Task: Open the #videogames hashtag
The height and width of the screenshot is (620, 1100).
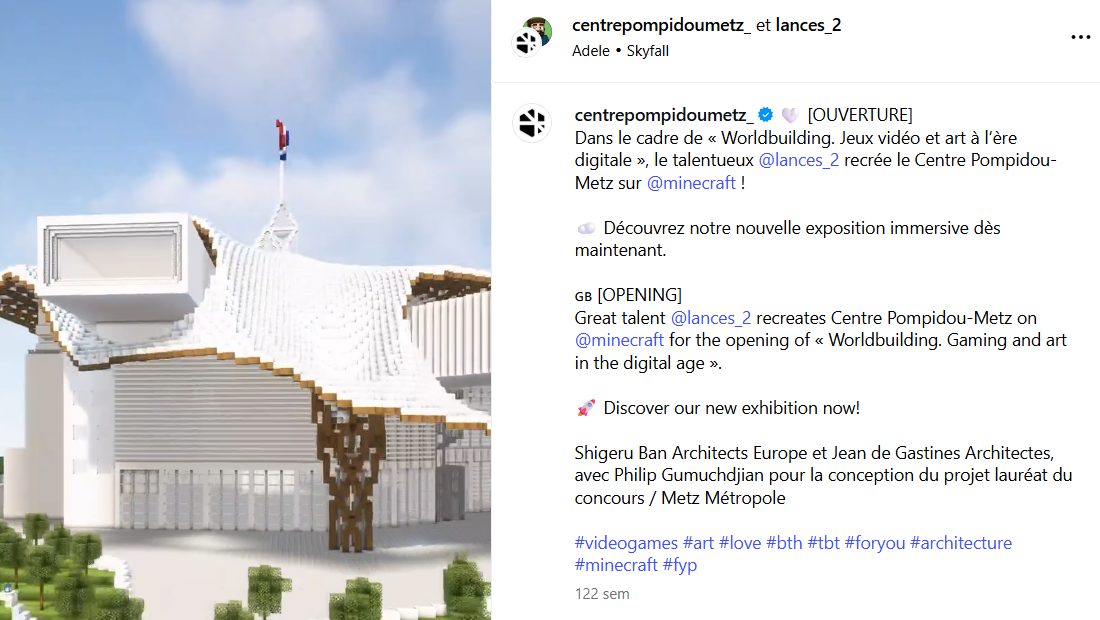Action: point(626,543)
